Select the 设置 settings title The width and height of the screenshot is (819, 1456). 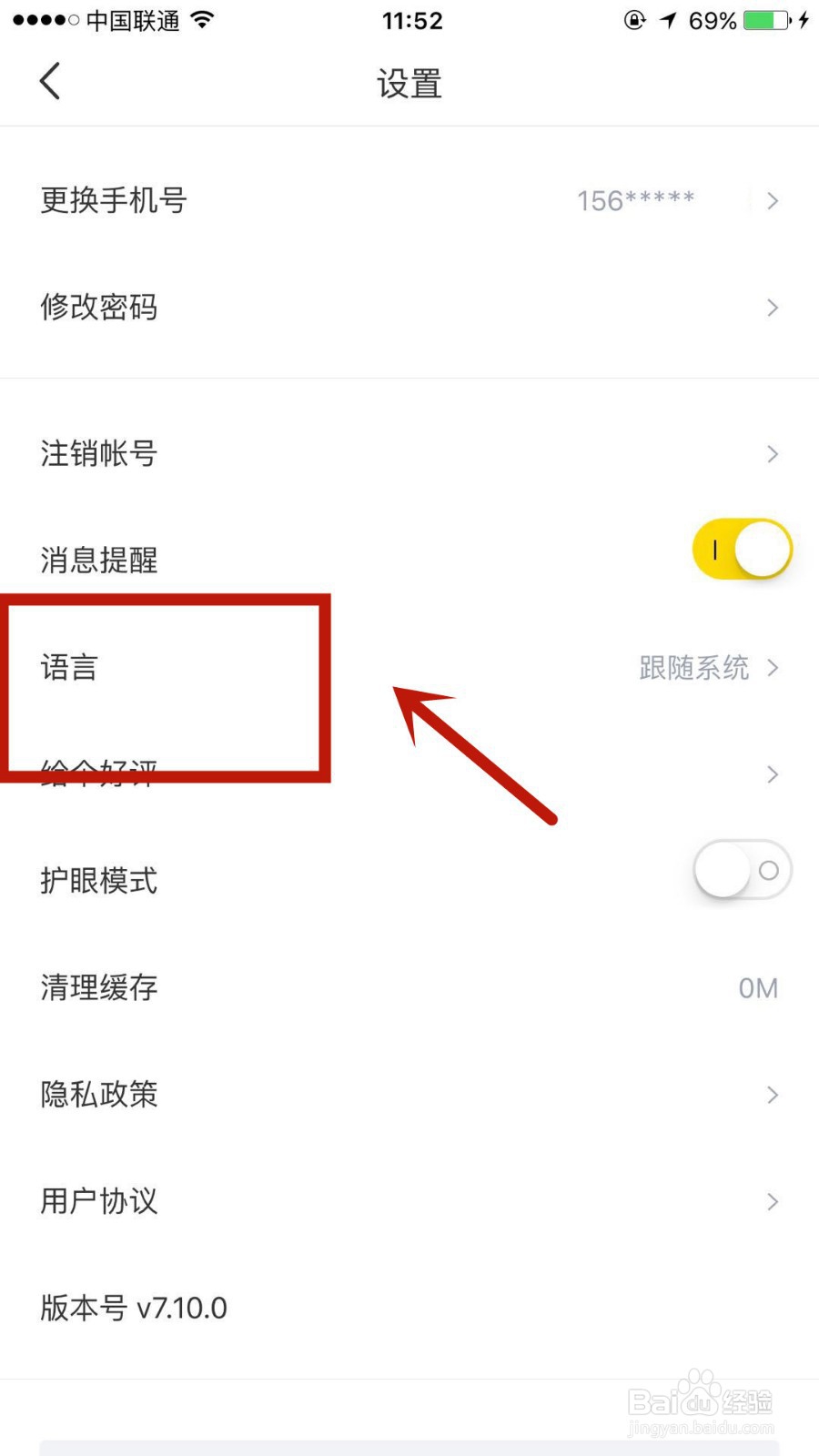(x=409, y=83)
